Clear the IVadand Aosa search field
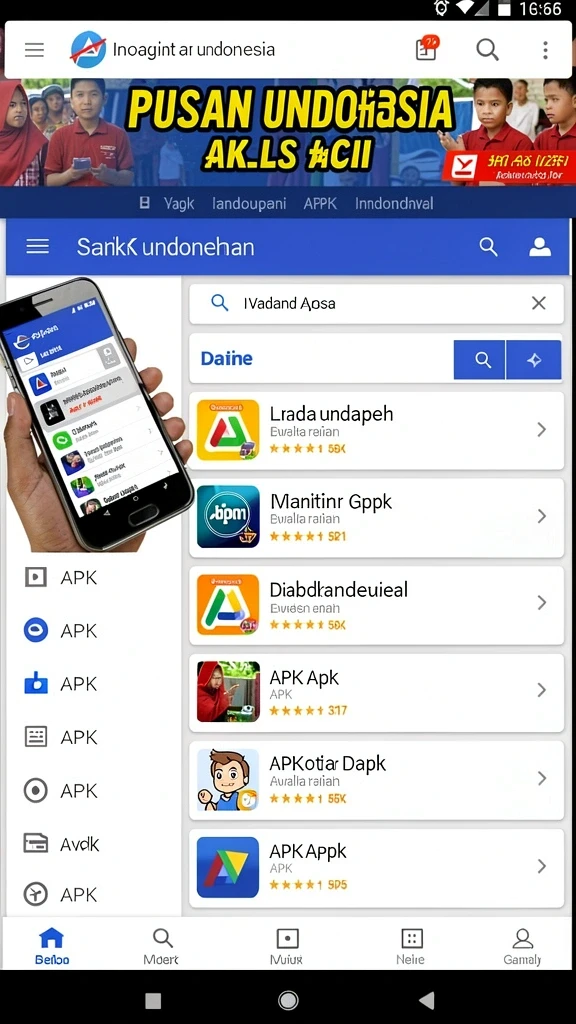576x1024 pixels. (x=538, y=303)
